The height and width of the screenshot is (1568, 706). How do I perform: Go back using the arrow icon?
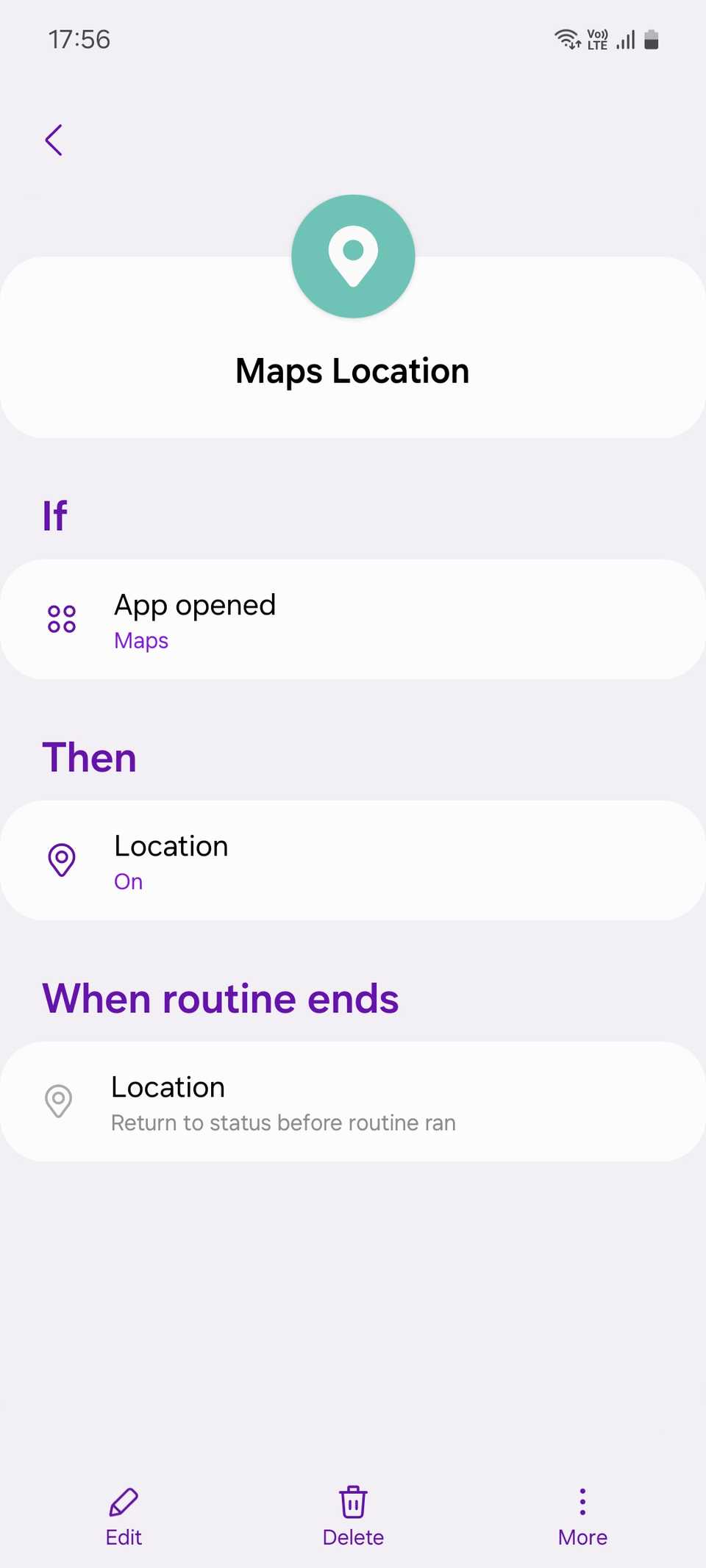(54, 140)
